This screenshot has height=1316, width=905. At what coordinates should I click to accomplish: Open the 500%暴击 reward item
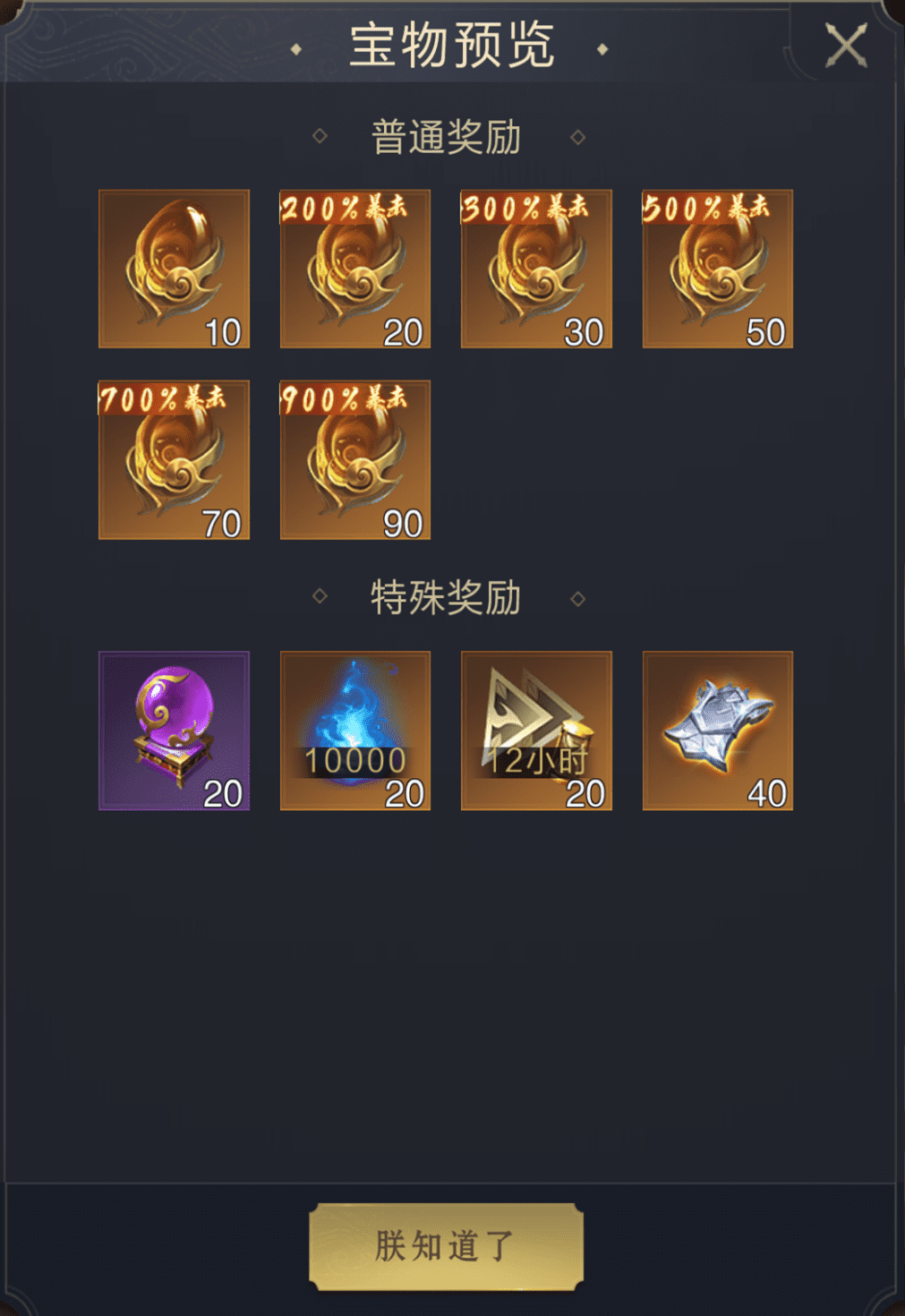click(x=717, y=269)
